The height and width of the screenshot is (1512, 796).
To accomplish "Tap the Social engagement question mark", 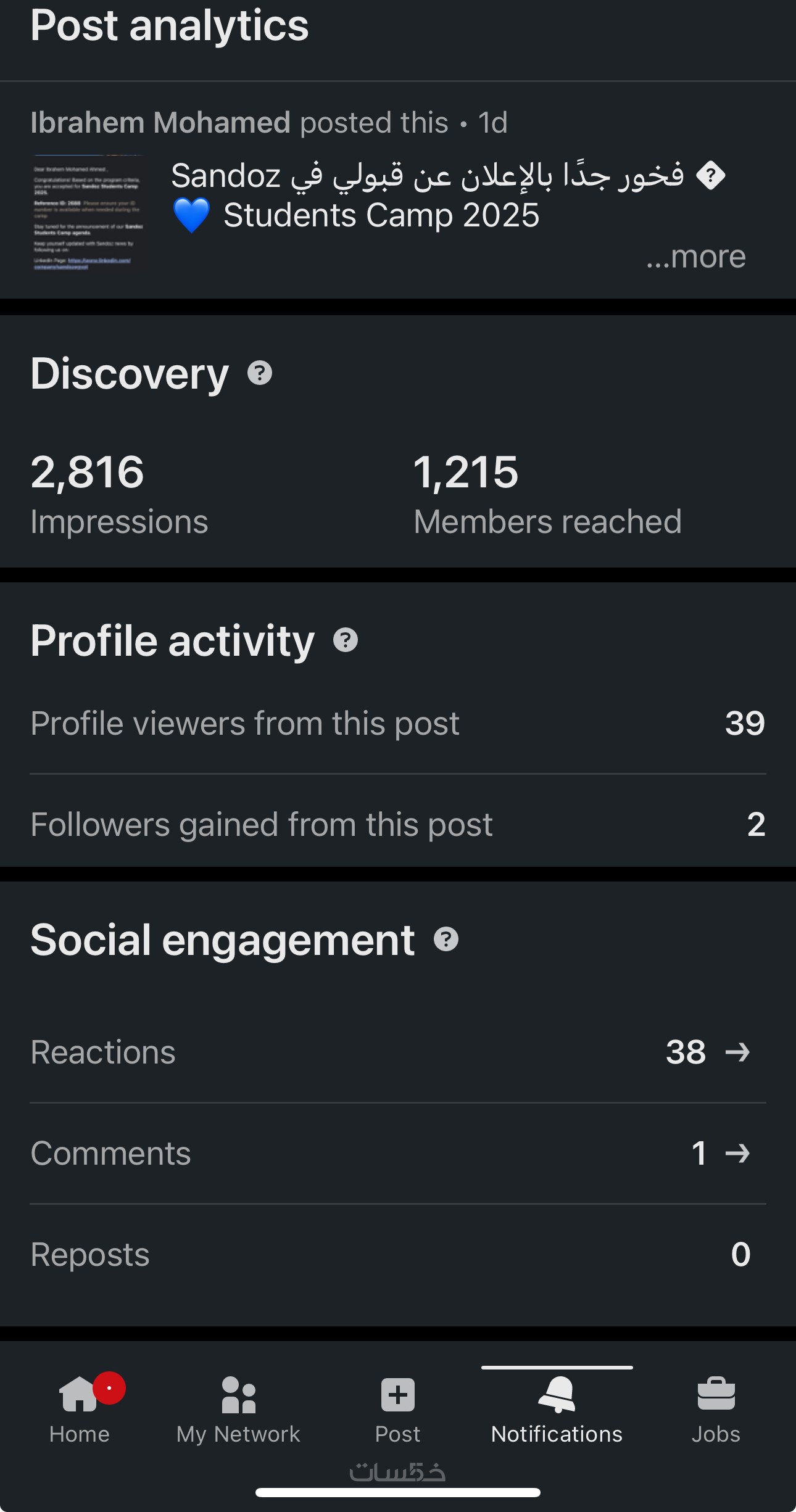I will [x=446, y=940].
